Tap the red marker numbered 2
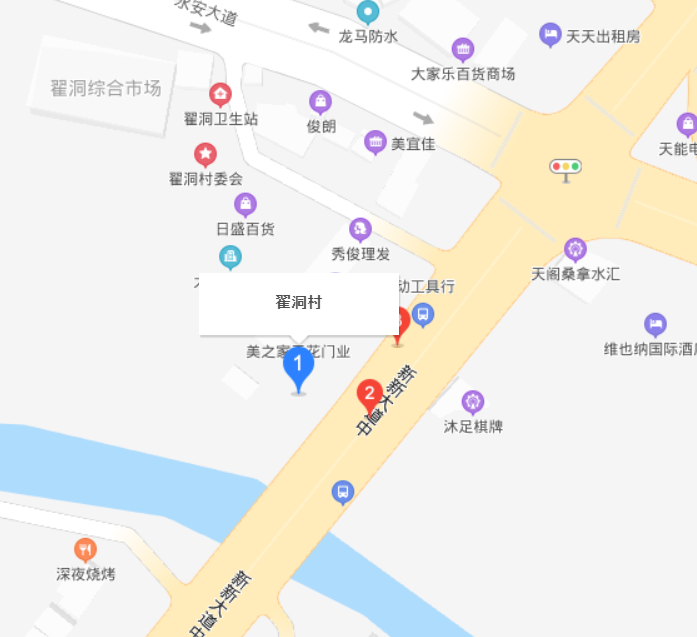Image resolution: width=697 pixels, height=637 pixels. tap(369, 393)
